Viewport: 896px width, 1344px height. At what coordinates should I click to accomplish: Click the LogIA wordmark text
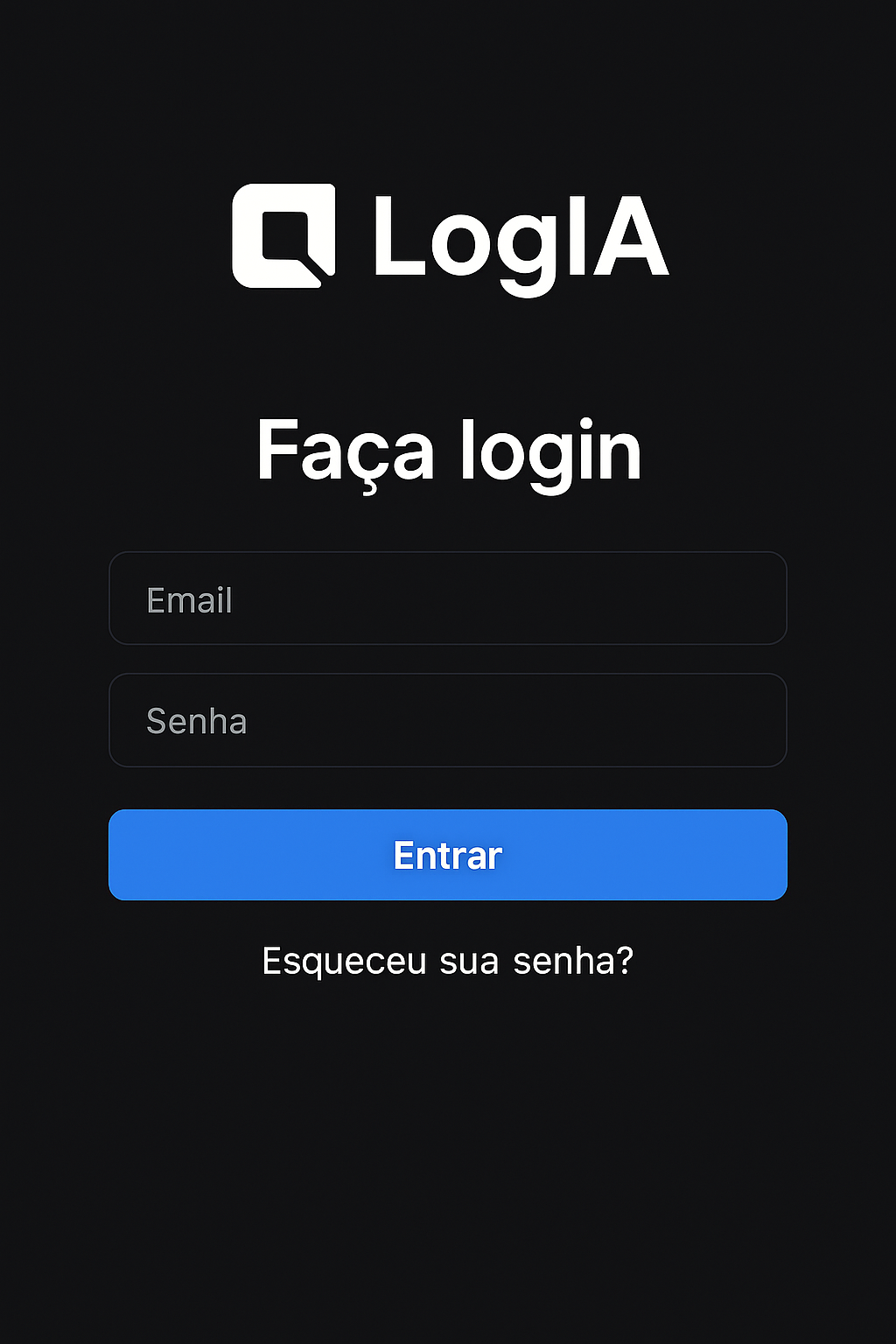520,235
